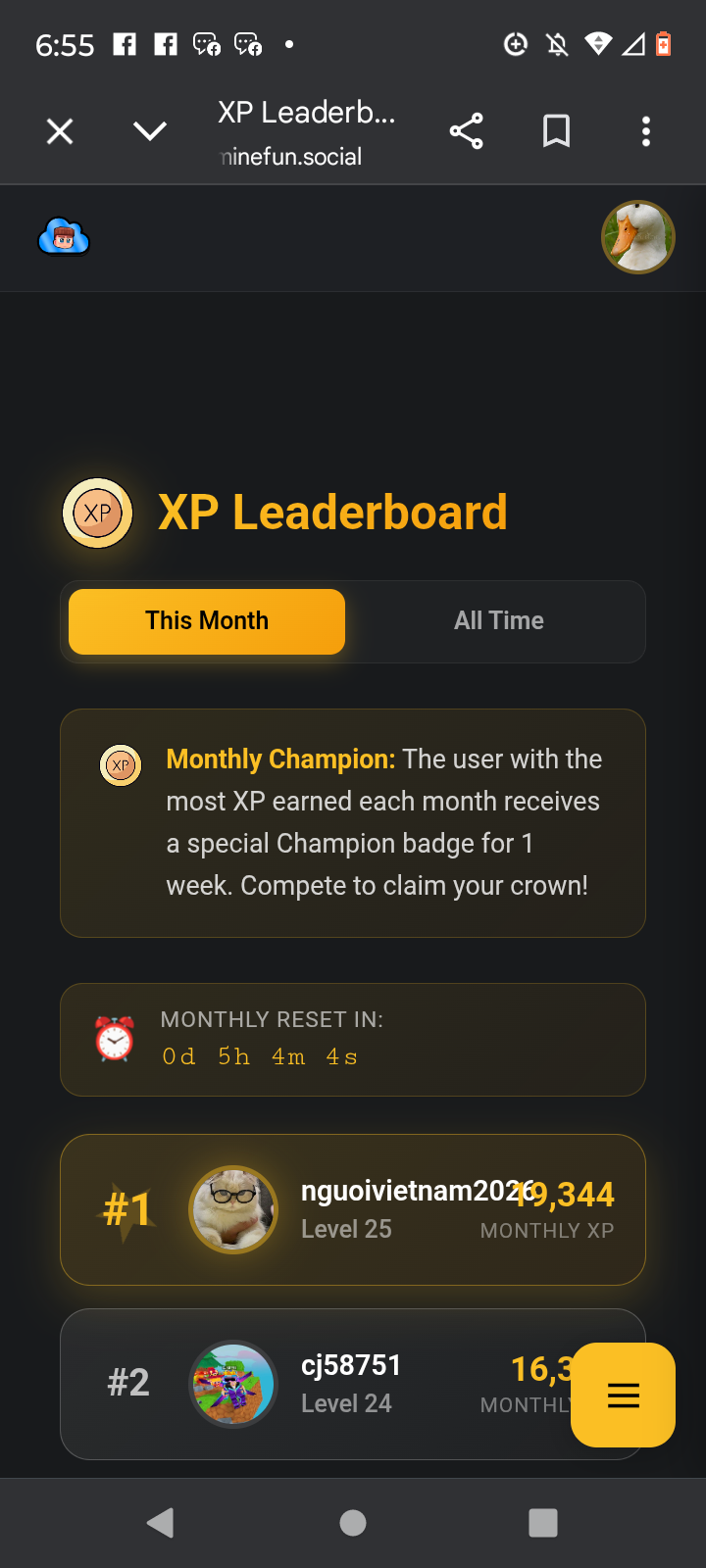Select the This Month tab
706x1568 pixels.
pos(207,621)
